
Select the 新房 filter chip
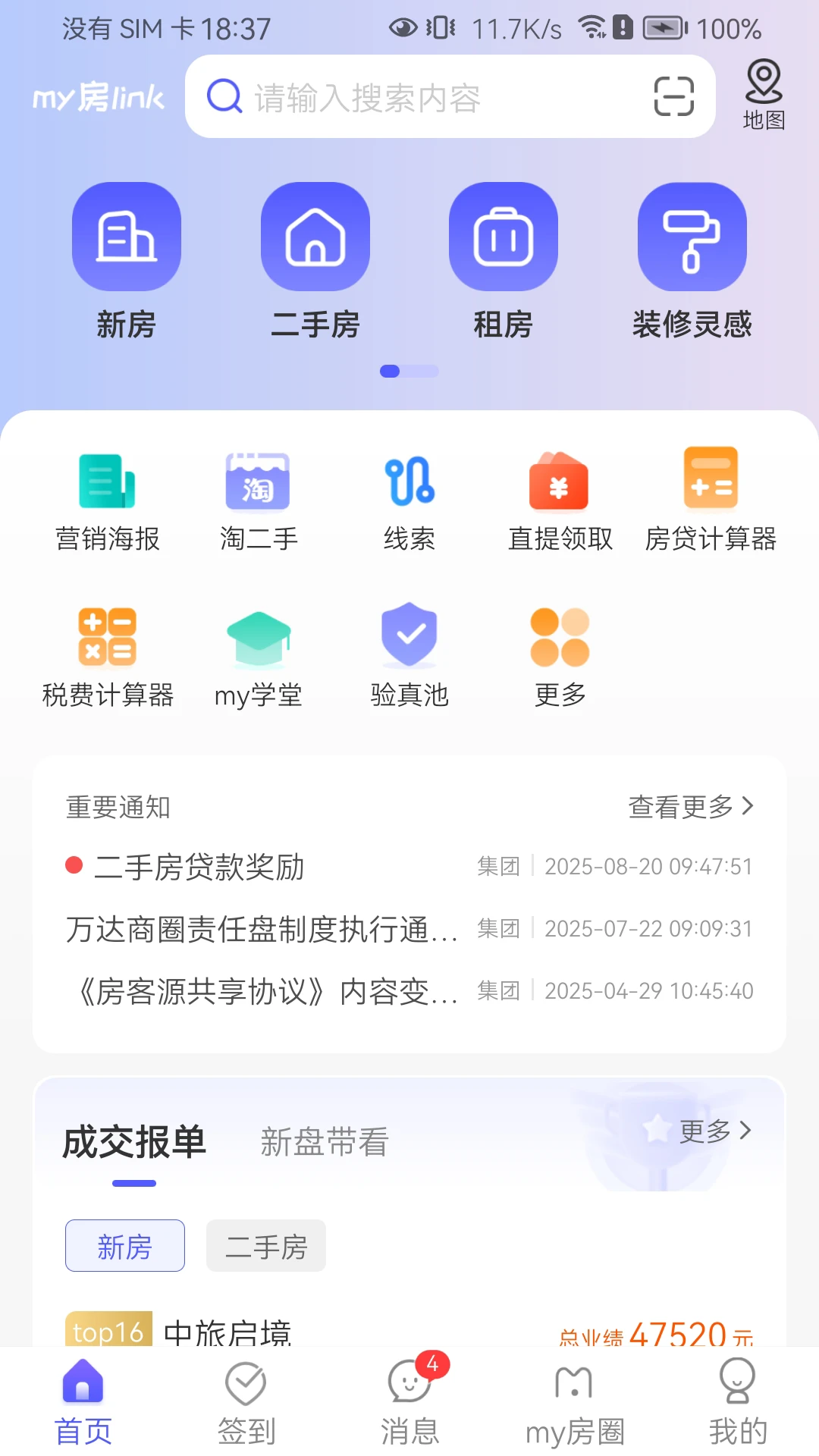pyautogui.click(x=124, y=1246)
